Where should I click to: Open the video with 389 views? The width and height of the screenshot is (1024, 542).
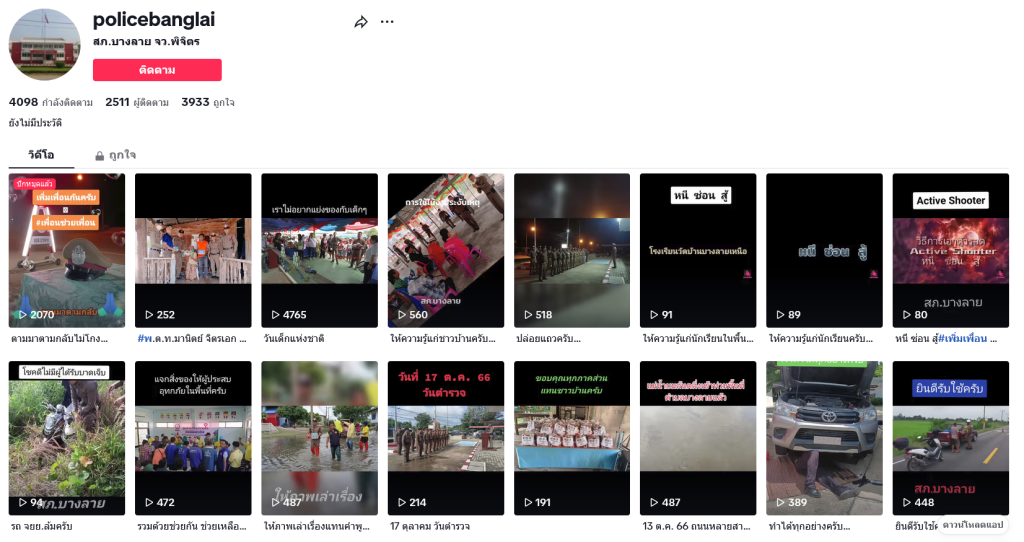tap(824, 437)
